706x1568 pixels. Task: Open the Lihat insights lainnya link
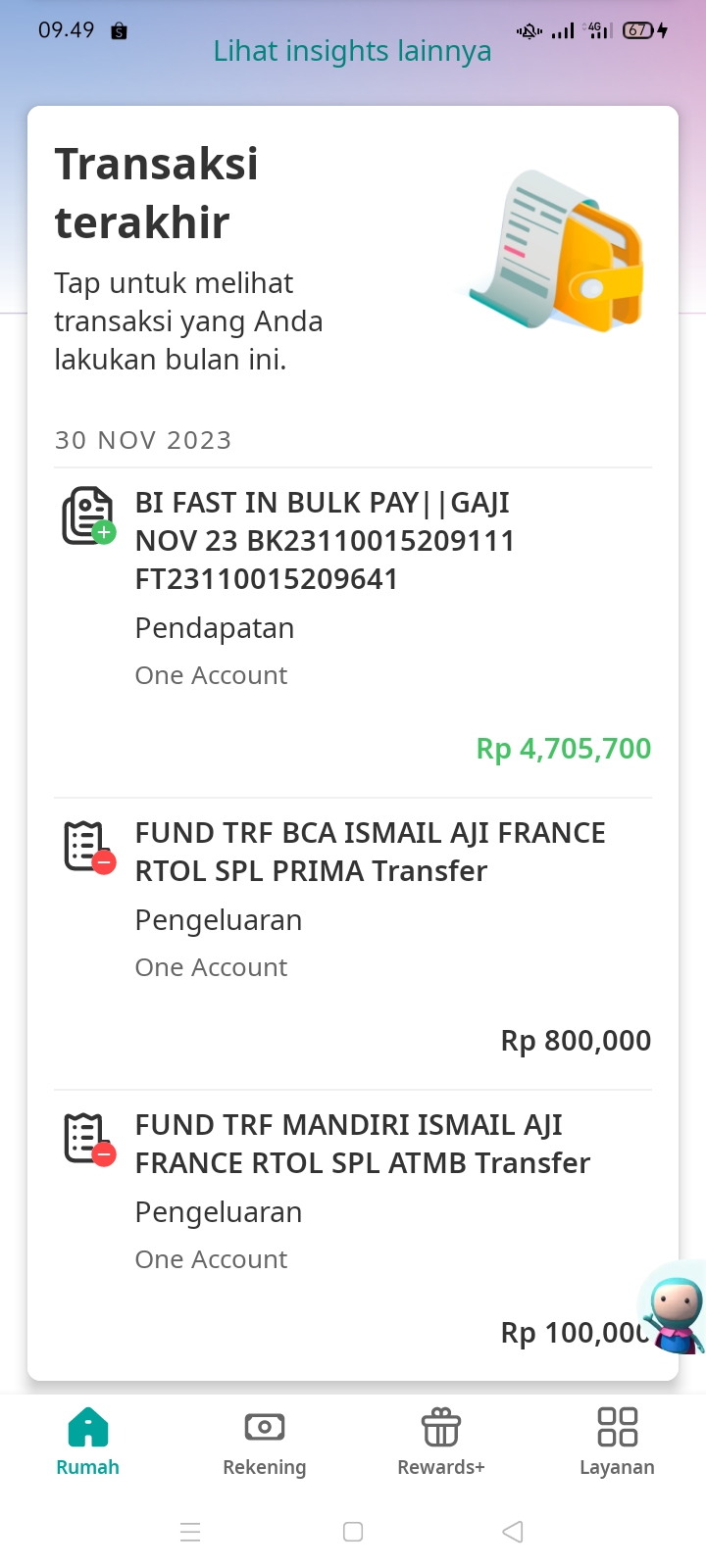353,51
